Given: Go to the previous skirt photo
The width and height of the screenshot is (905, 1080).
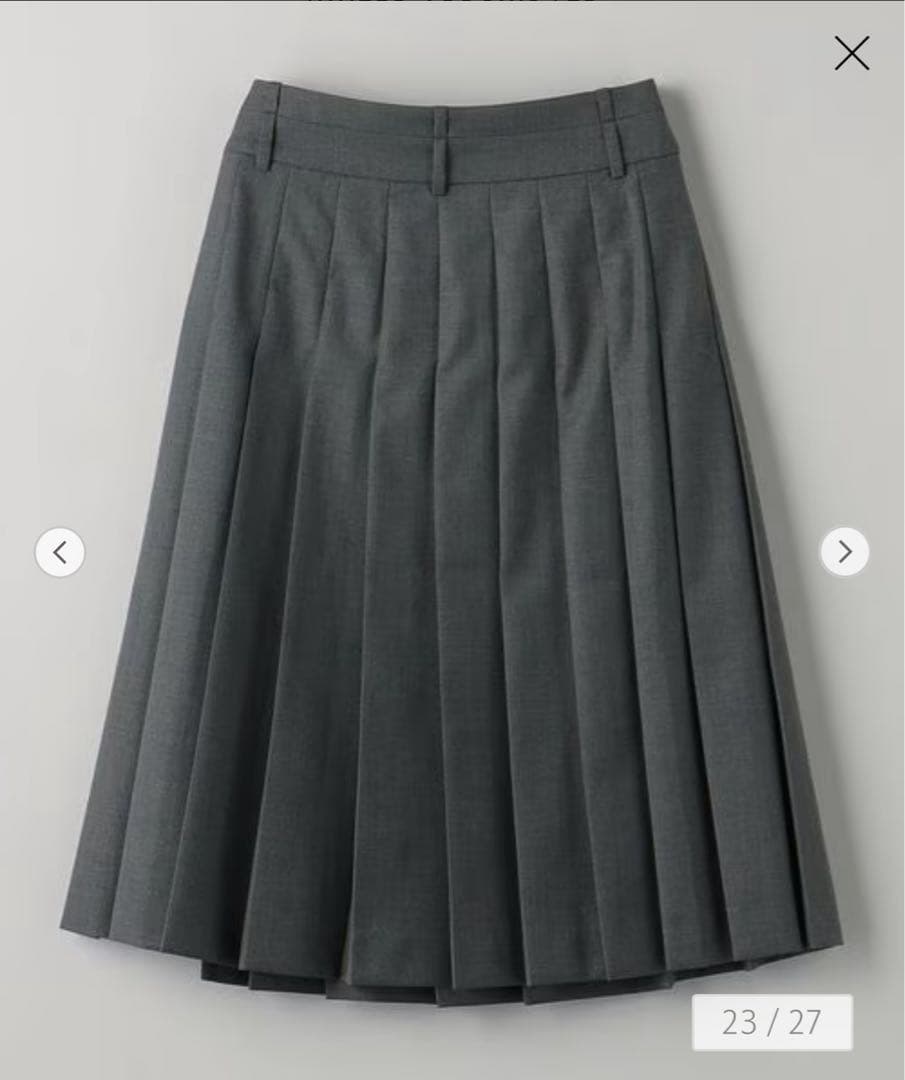Looking at the screenshot, I should tap(60, 552).
